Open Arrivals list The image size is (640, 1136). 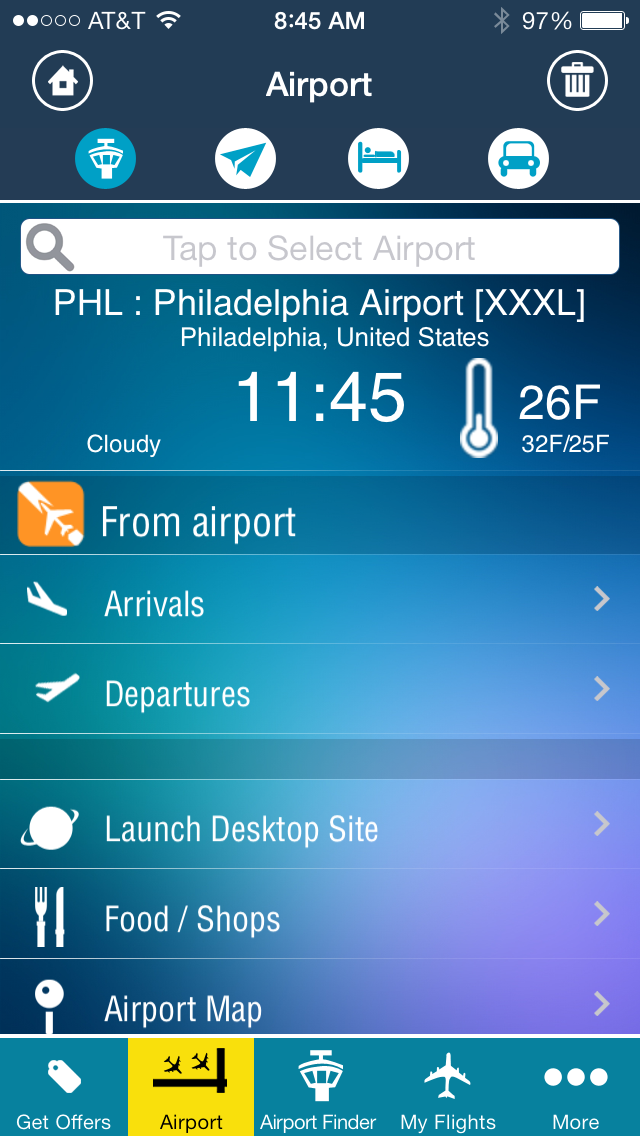(320, 601)
